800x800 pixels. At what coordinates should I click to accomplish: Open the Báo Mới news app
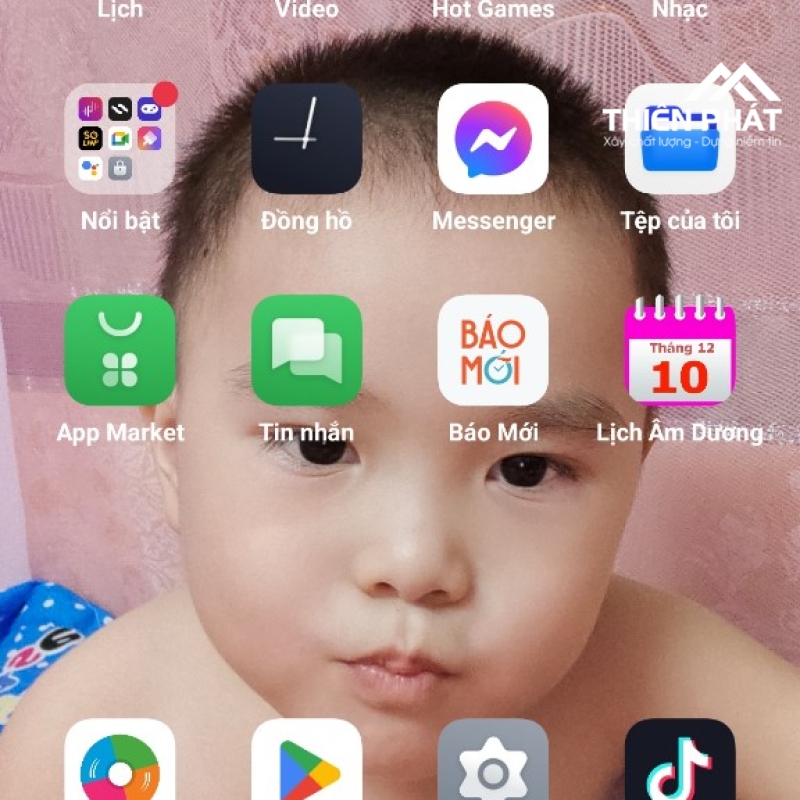(x=493, y=350)
